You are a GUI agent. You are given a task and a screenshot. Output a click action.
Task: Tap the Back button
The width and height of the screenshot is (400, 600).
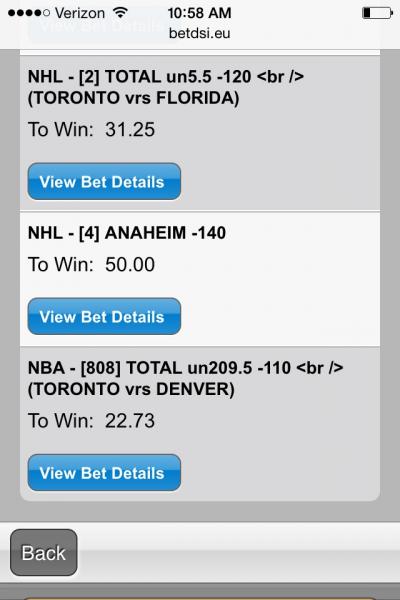click(44, 553)
